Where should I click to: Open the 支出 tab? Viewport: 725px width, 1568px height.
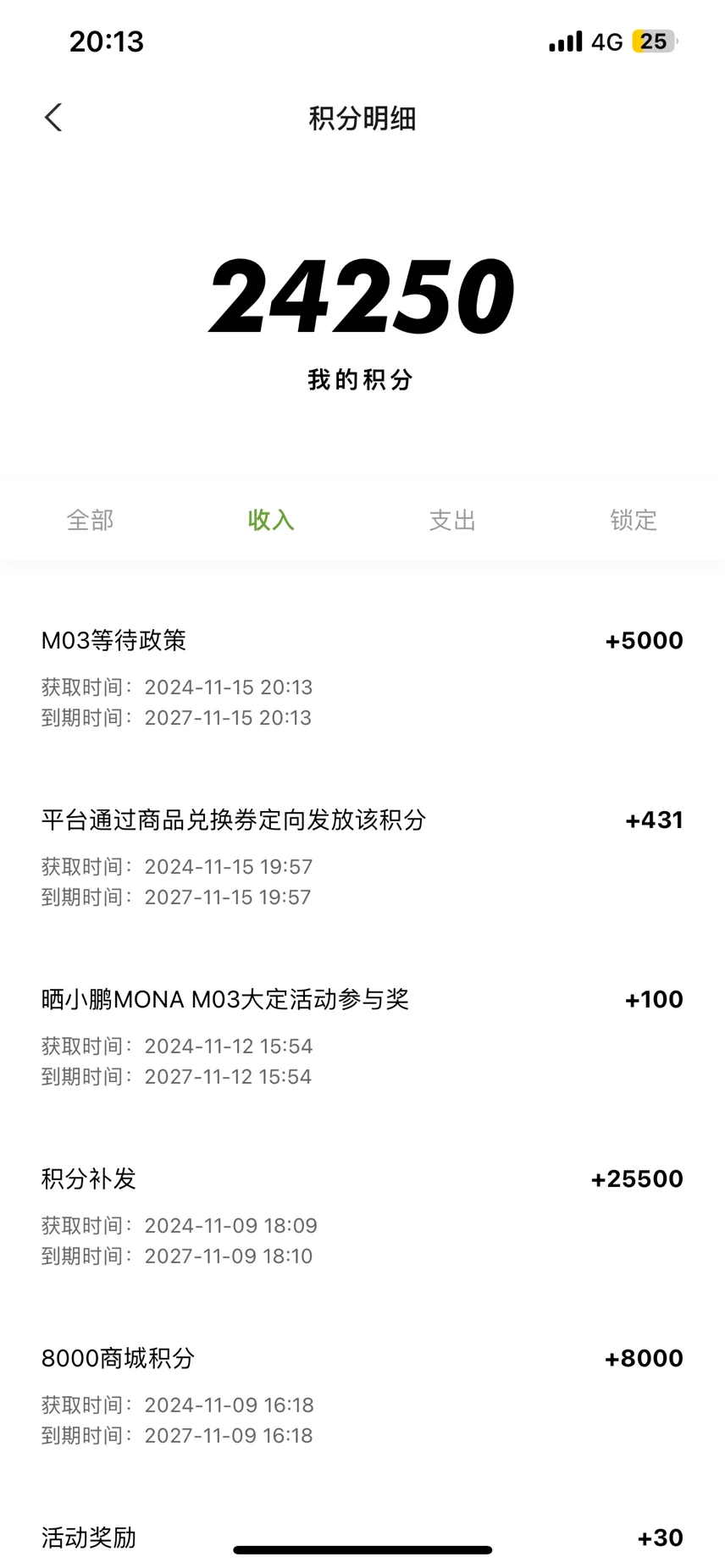452,520
